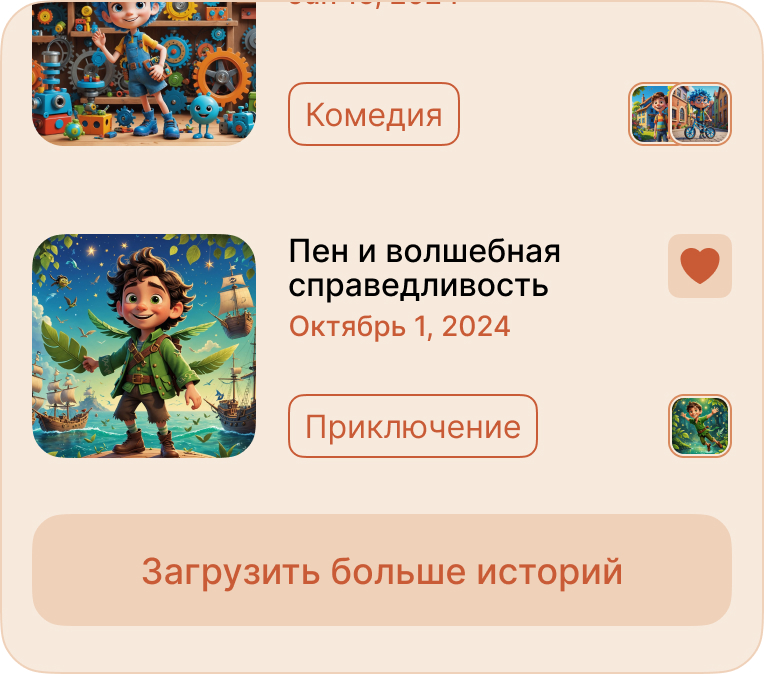Like the story Пен и волшебная справедливость
The width and height of the screenshot is (764, 674).
(x=699, y=266)
